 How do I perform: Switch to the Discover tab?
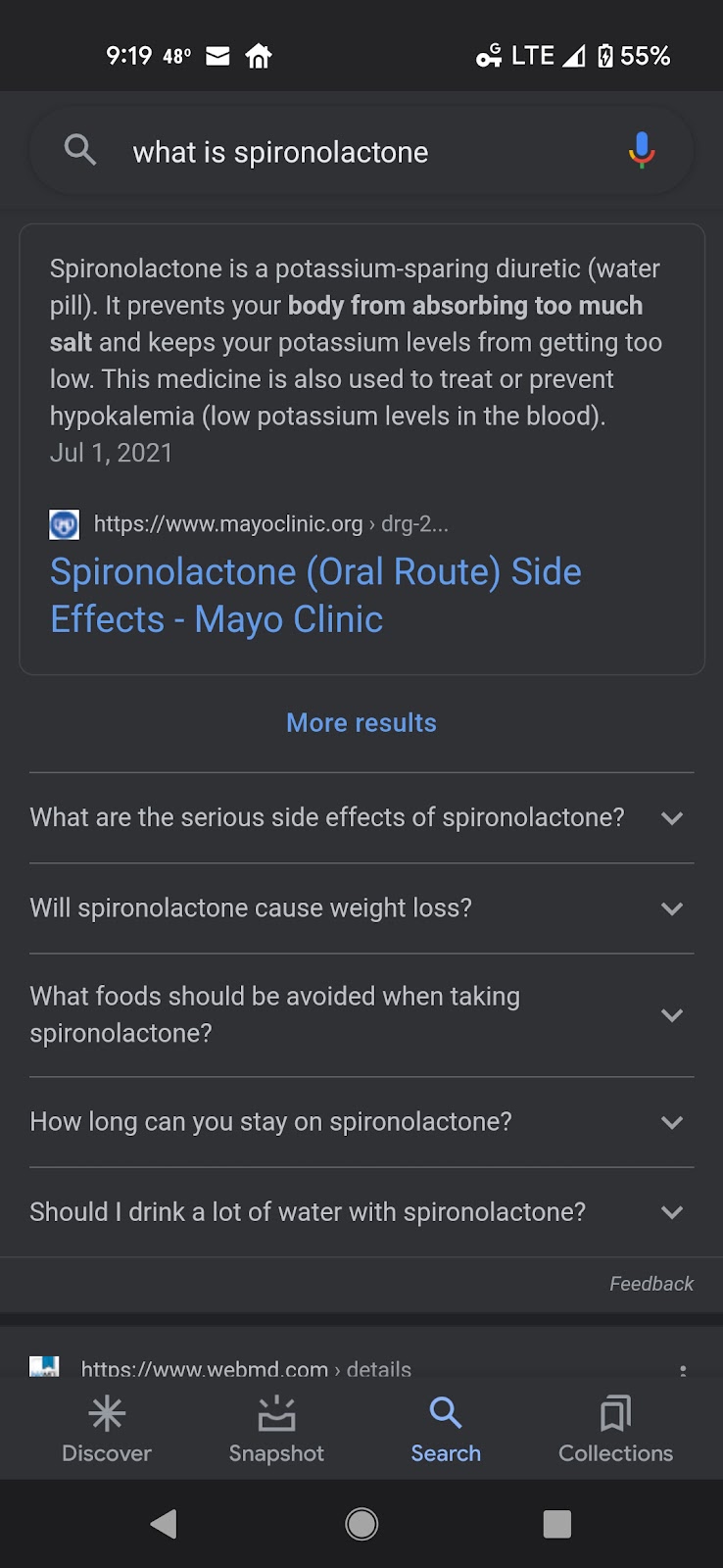tap(107, 1429)
